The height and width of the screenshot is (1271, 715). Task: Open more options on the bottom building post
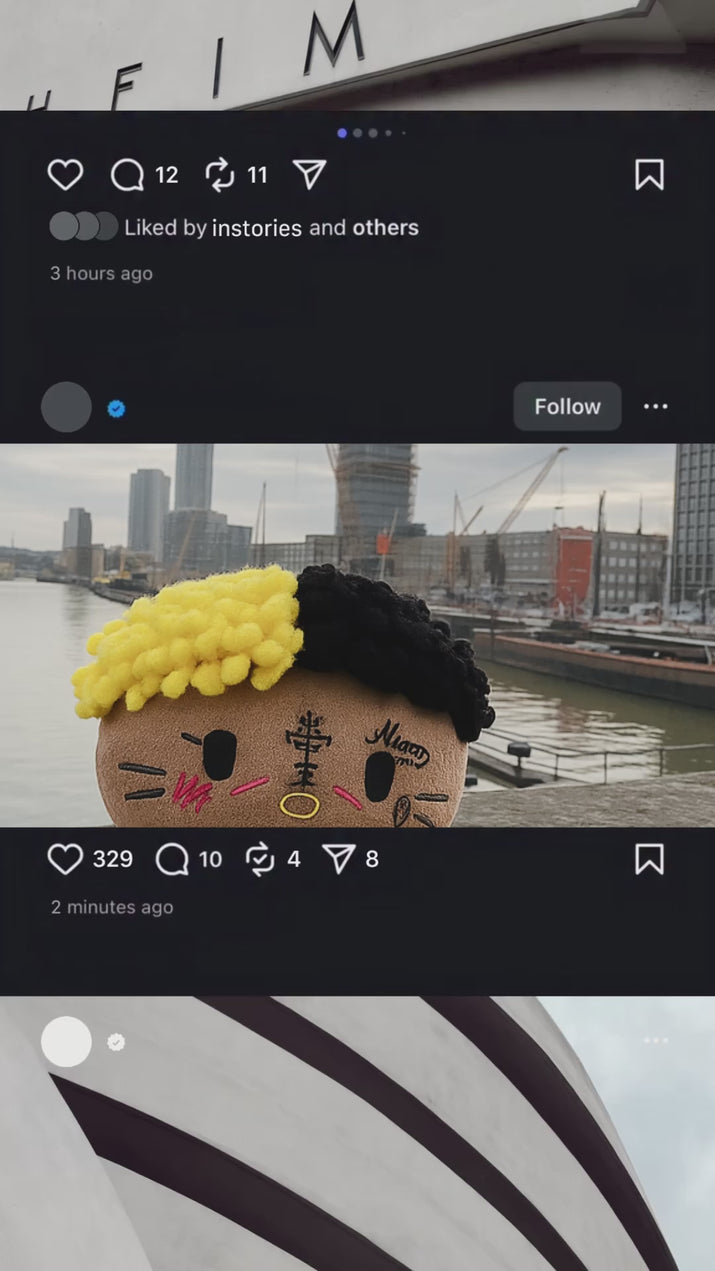pyautogui.click(x=656, y=1041)
